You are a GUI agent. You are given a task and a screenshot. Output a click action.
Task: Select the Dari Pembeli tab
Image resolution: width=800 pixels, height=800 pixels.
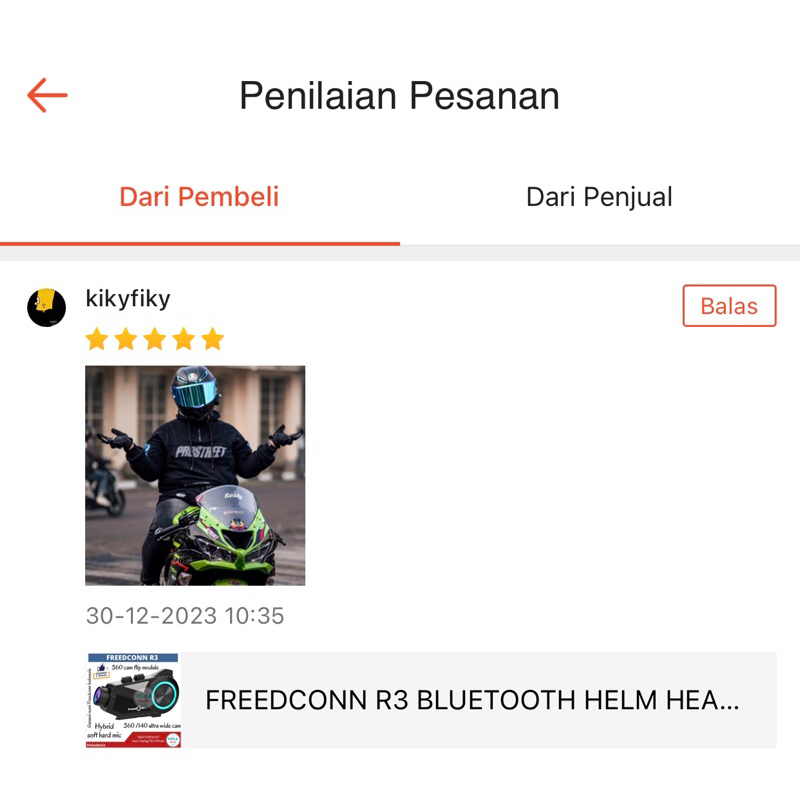199,197
